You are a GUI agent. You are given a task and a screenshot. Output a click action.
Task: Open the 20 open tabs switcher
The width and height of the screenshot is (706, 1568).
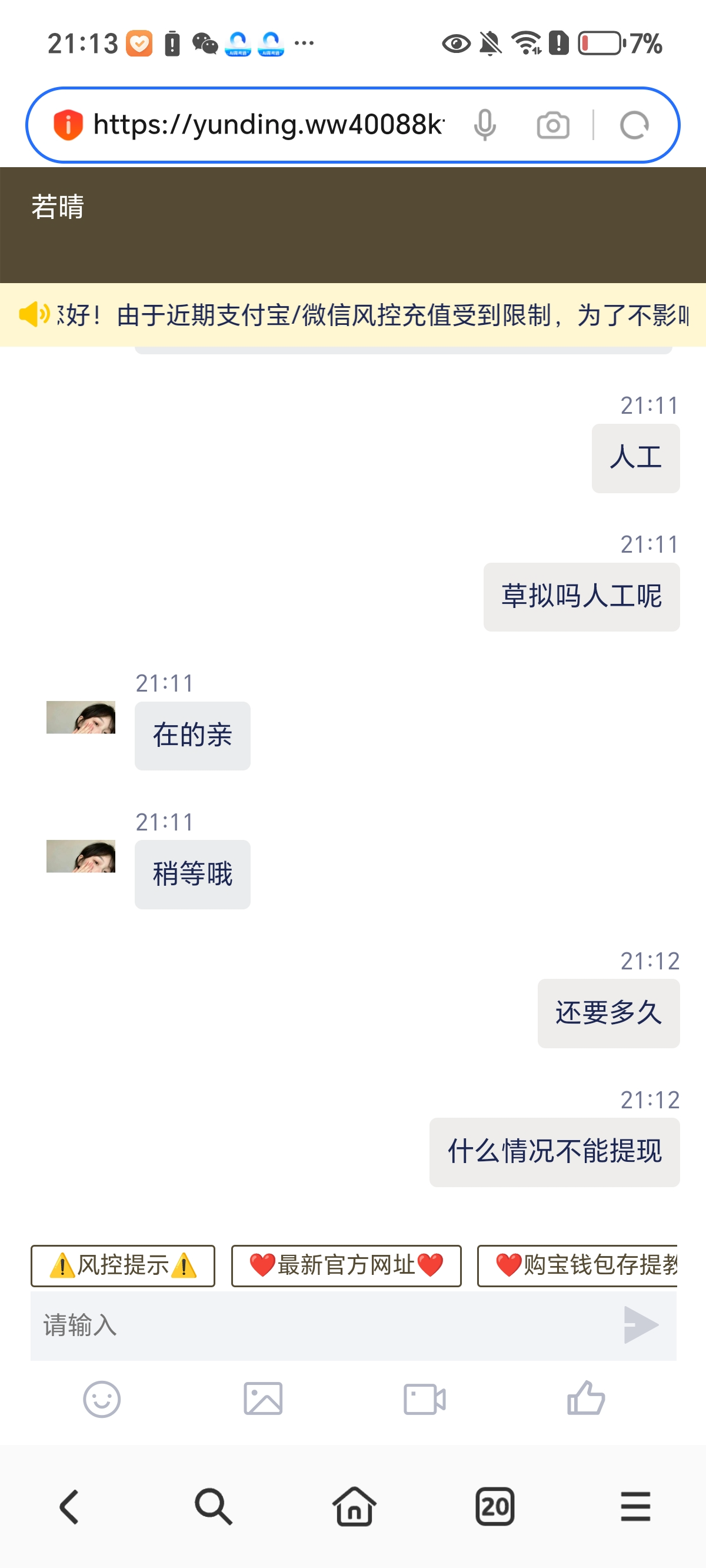(495, 1507)
